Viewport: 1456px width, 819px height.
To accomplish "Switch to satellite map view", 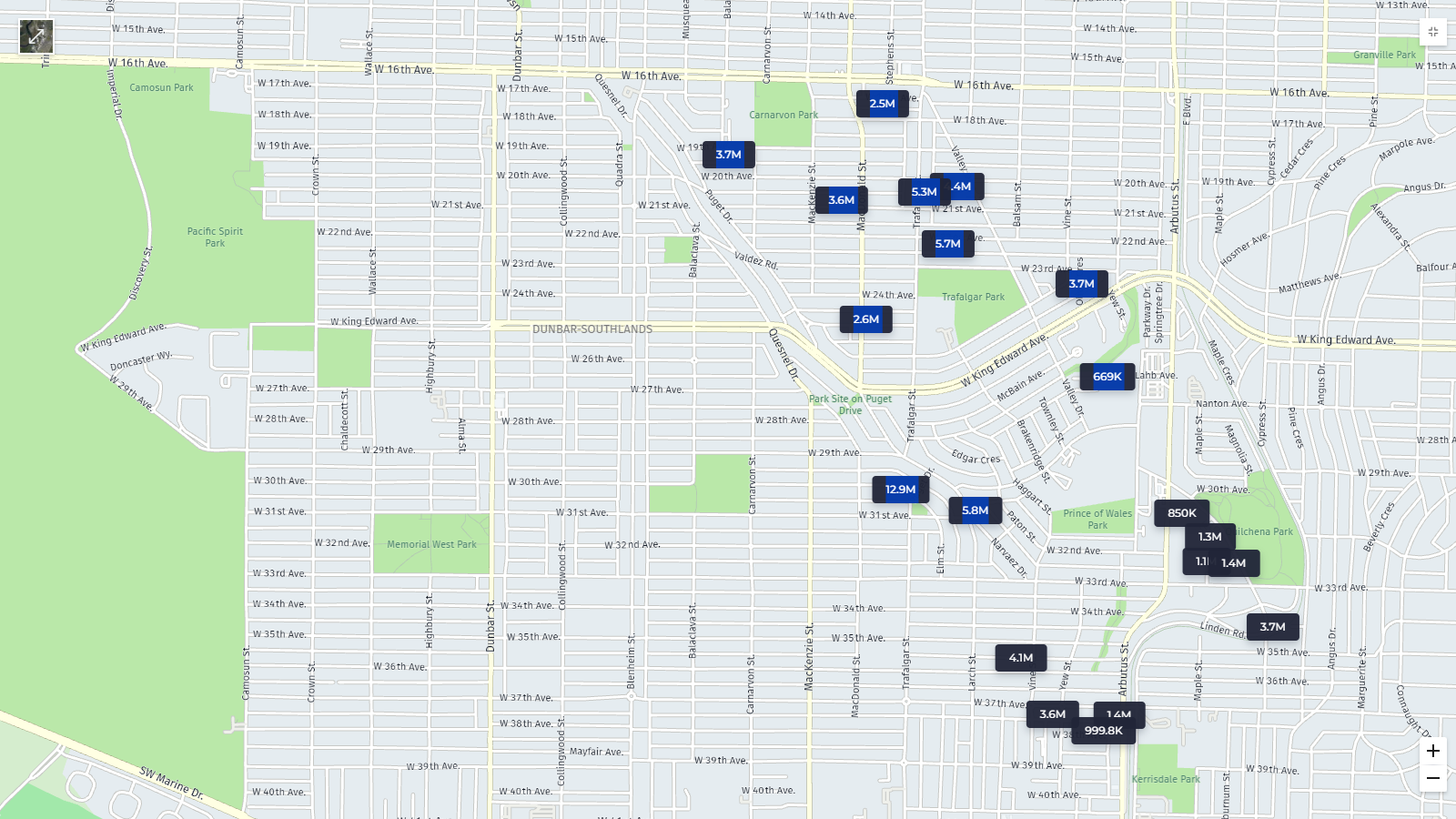I will [36, 36].
